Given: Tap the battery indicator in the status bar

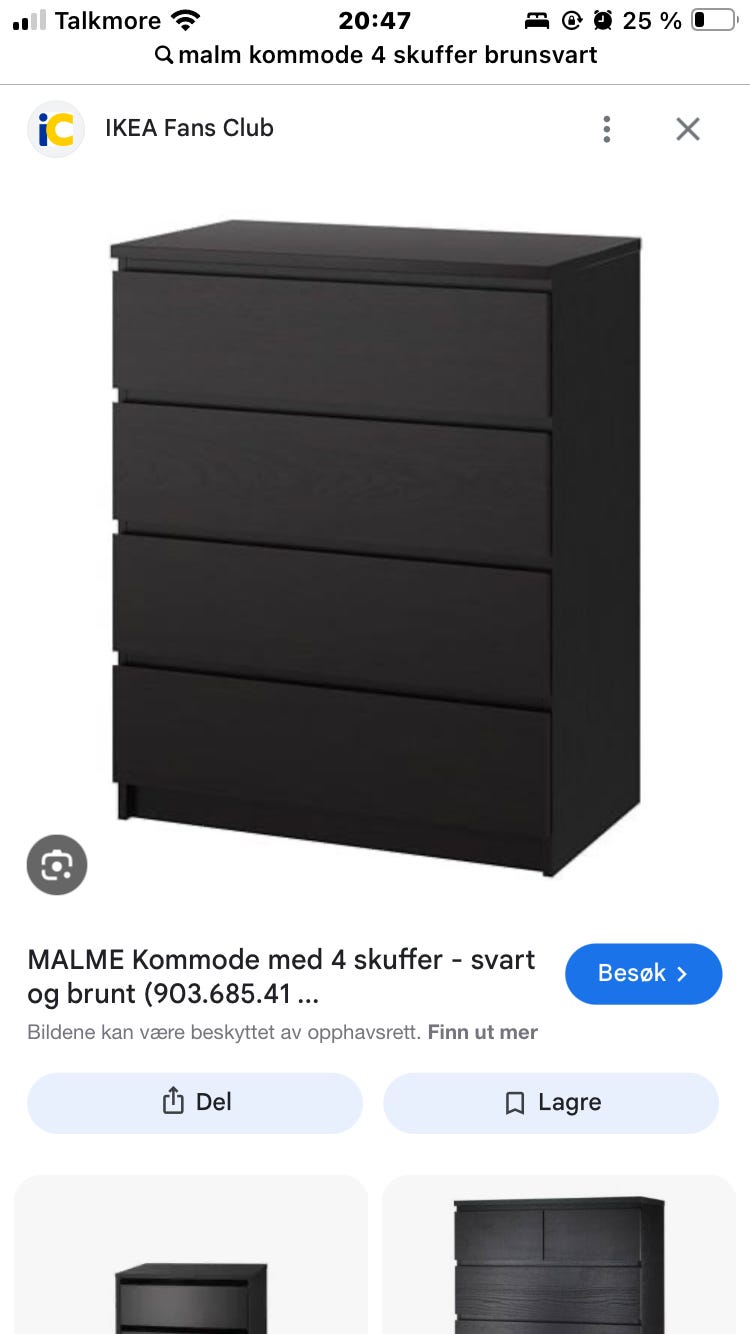Looking at the screenshot, I should (x=713, y=19).
